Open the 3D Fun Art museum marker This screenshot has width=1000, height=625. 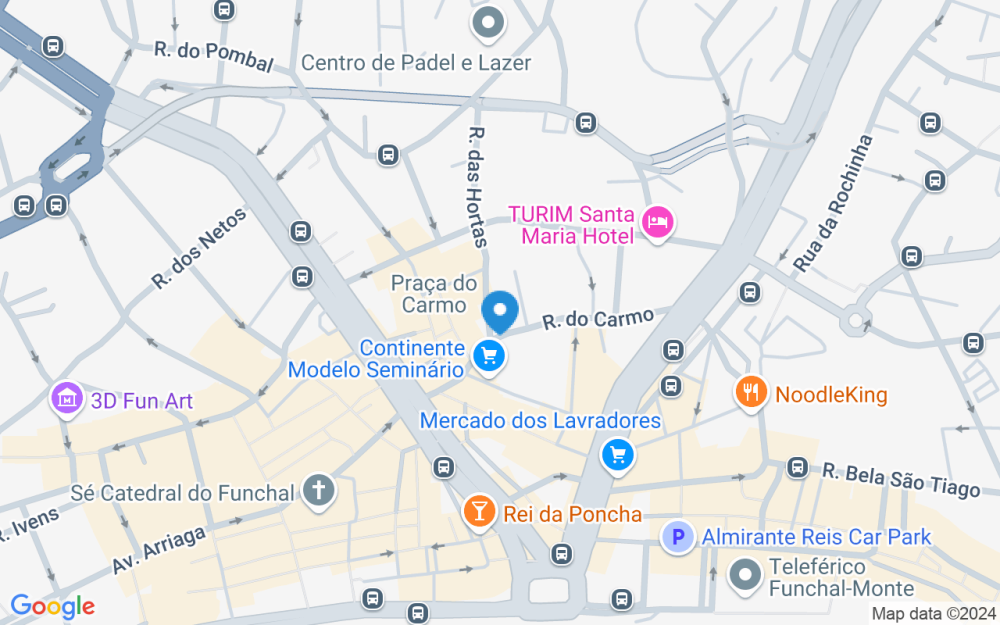coord(67,400)
